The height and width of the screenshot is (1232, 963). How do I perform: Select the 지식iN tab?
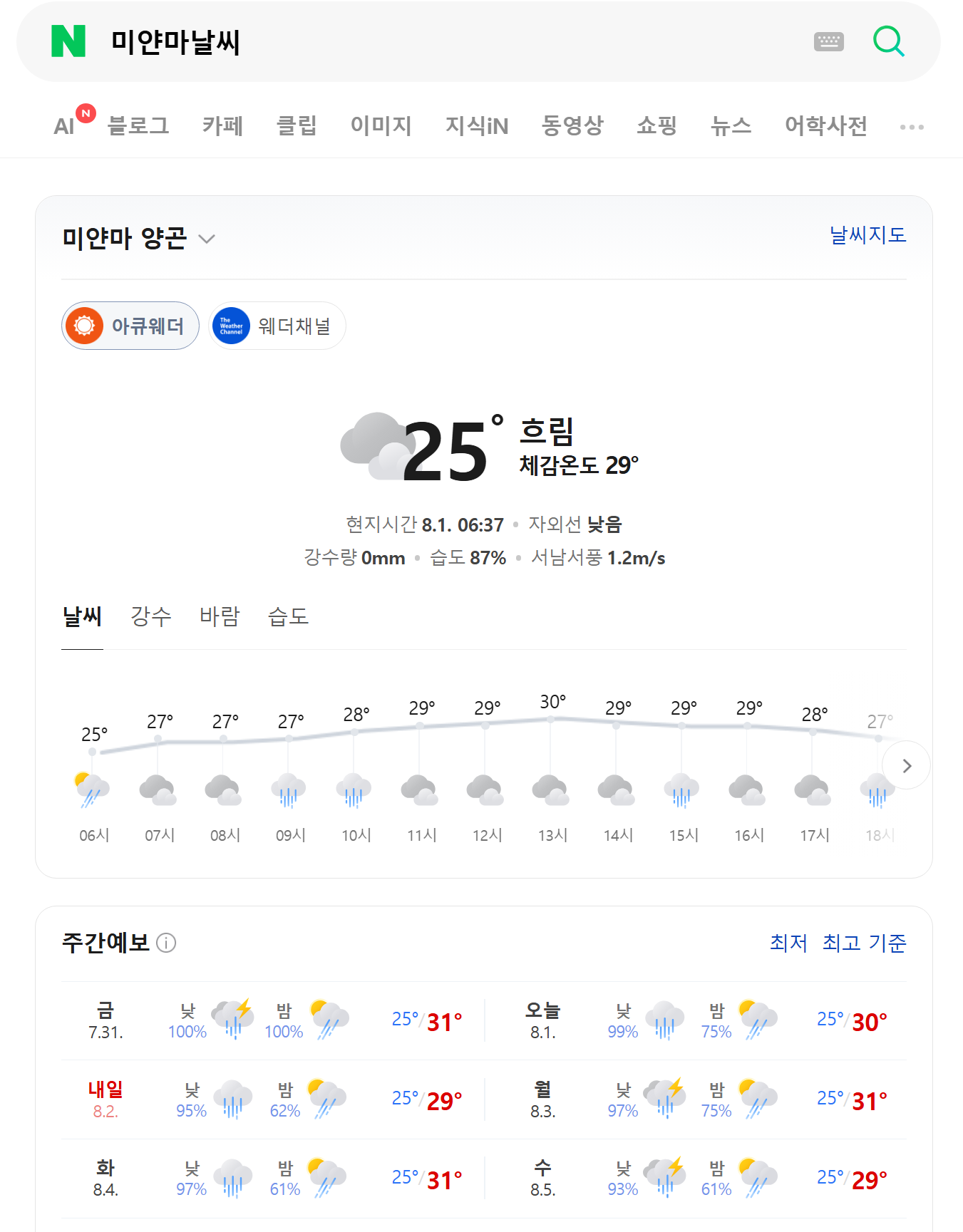pyautogui.click(x=477, y=126)
